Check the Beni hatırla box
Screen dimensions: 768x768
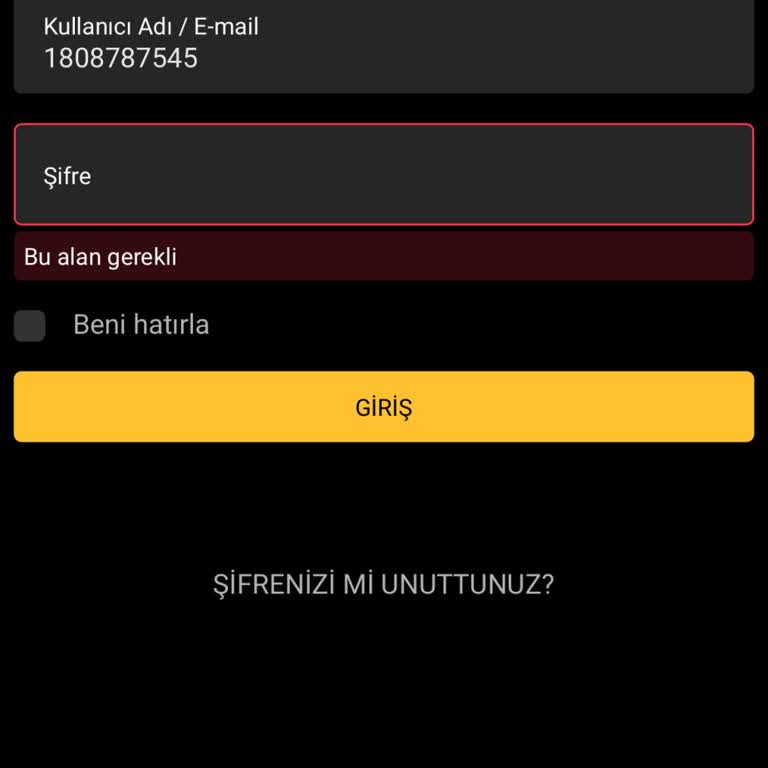(x=30, y=326)
